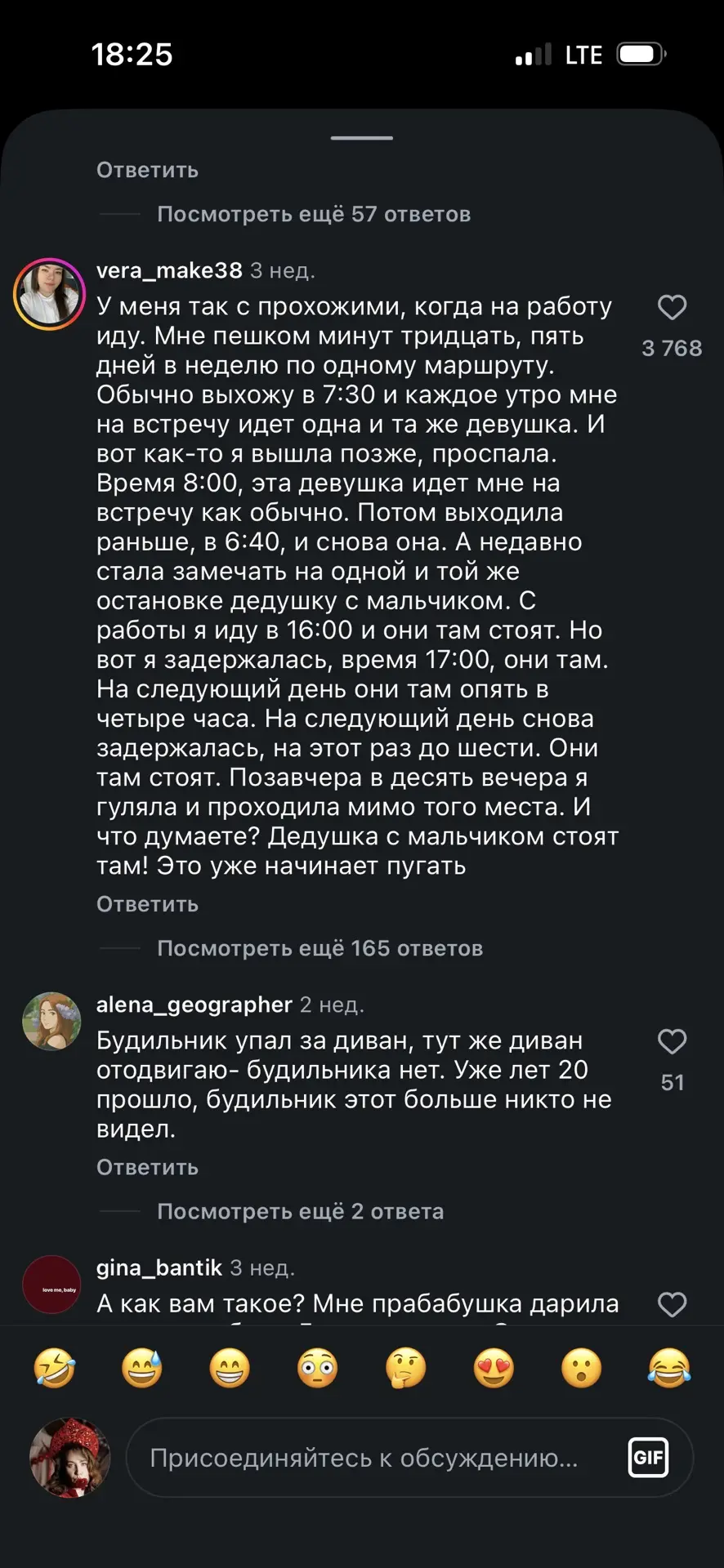The image size is (724, 1568).
Task: Like alena_geographer's comment
Action: point(672,1041)
